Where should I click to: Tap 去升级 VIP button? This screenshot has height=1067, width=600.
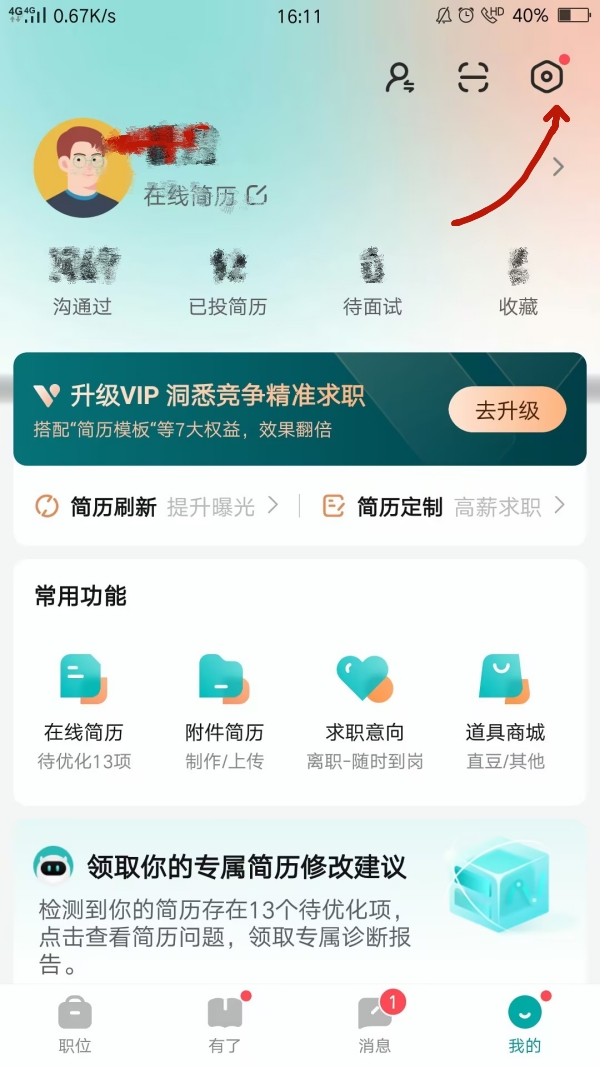click(507, 410)
